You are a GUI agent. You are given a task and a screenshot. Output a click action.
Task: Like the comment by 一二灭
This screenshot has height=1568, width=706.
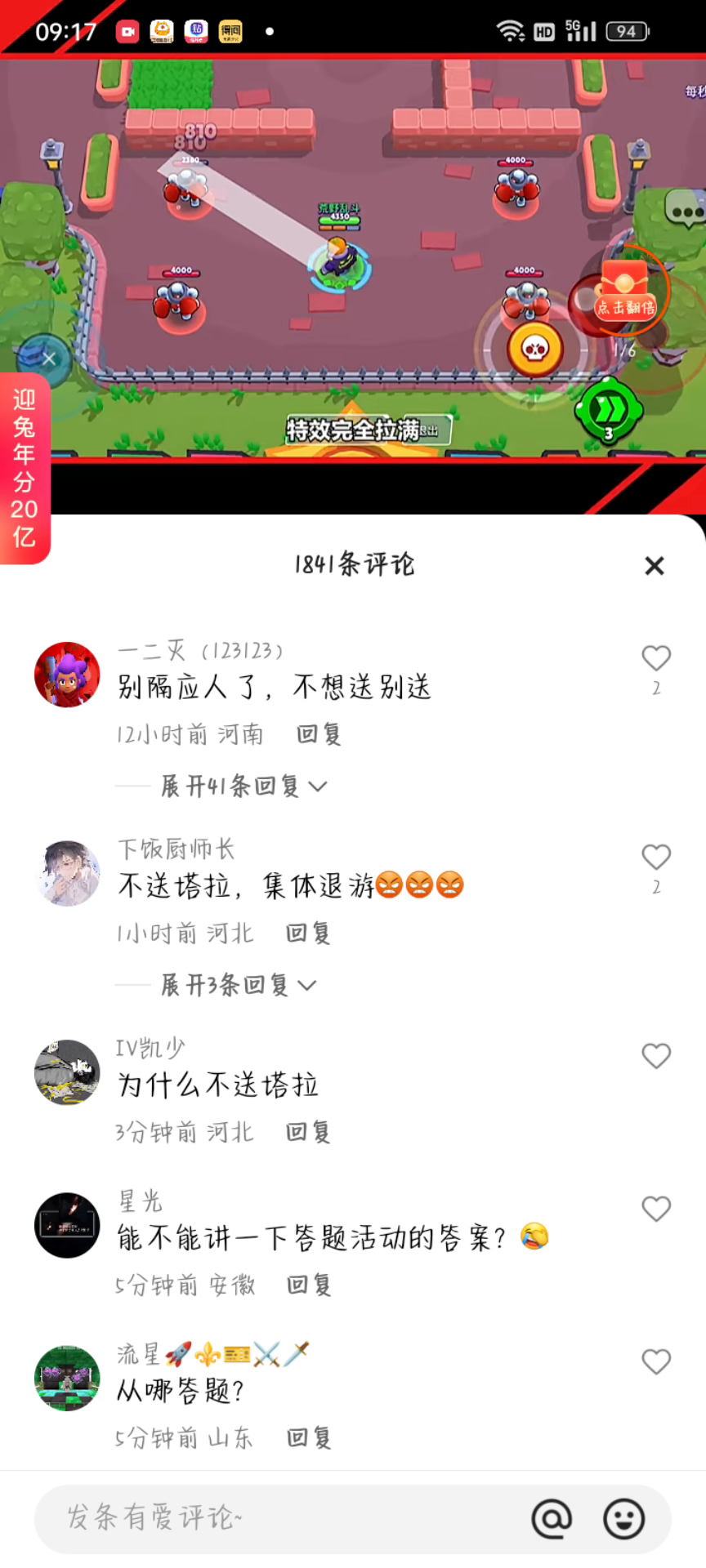656,658
